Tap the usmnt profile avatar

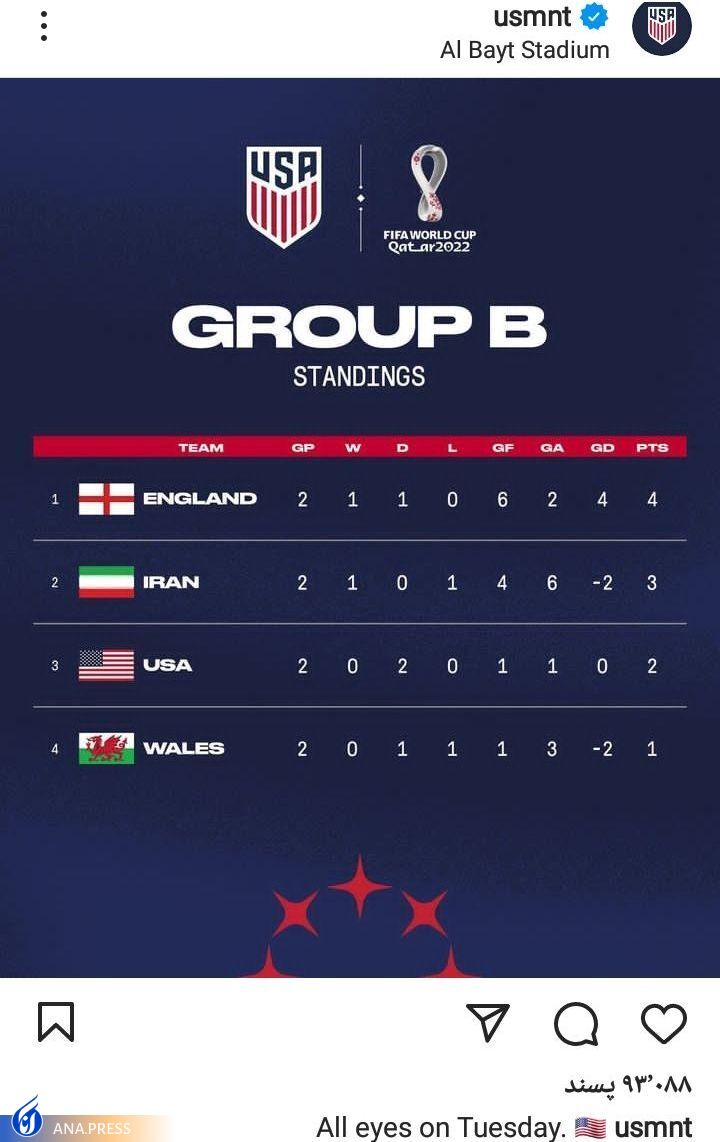(661, 27)
